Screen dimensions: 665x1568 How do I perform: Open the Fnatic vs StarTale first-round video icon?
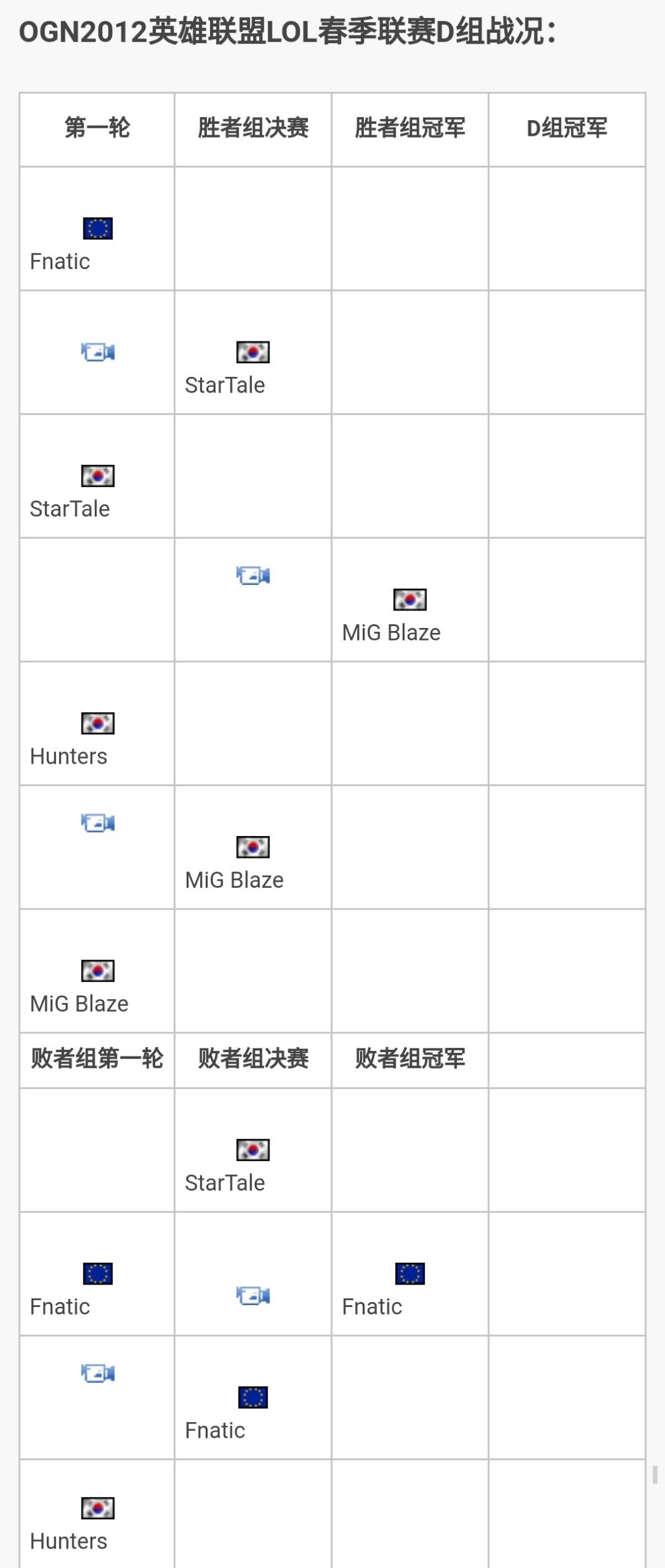[98, 353]
